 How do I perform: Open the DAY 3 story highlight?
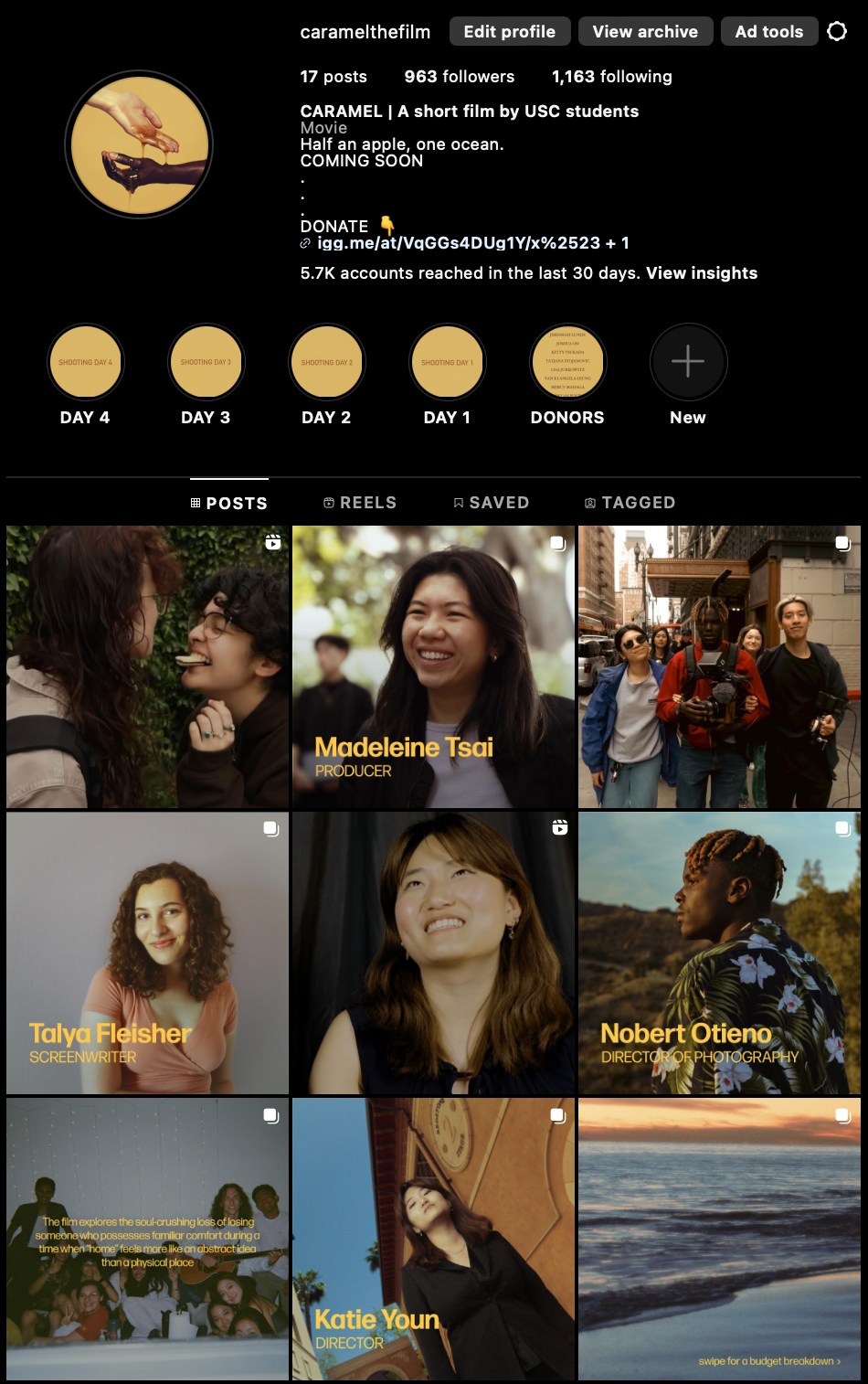(206, 362)
